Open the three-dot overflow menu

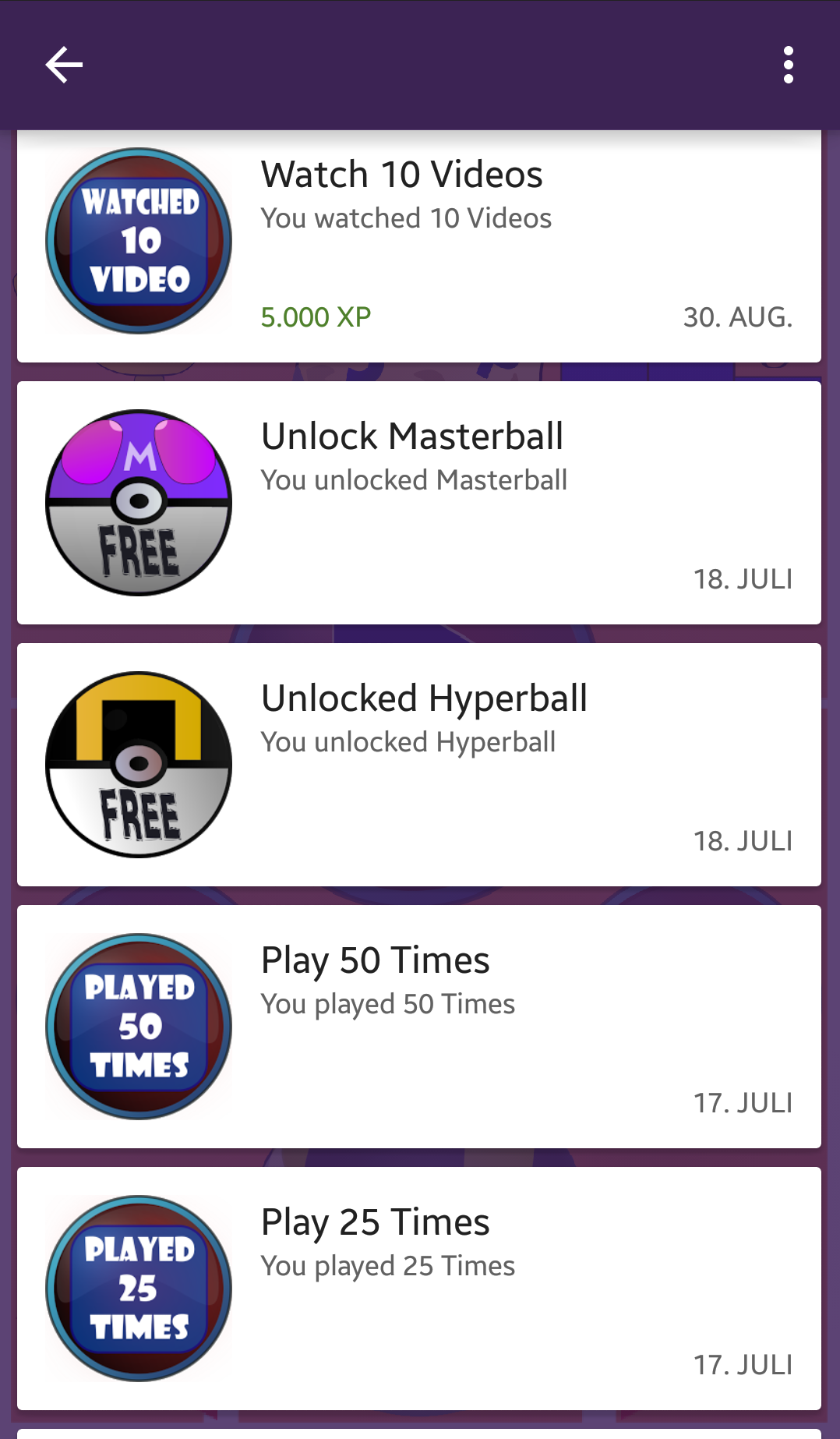coord(789,65)
